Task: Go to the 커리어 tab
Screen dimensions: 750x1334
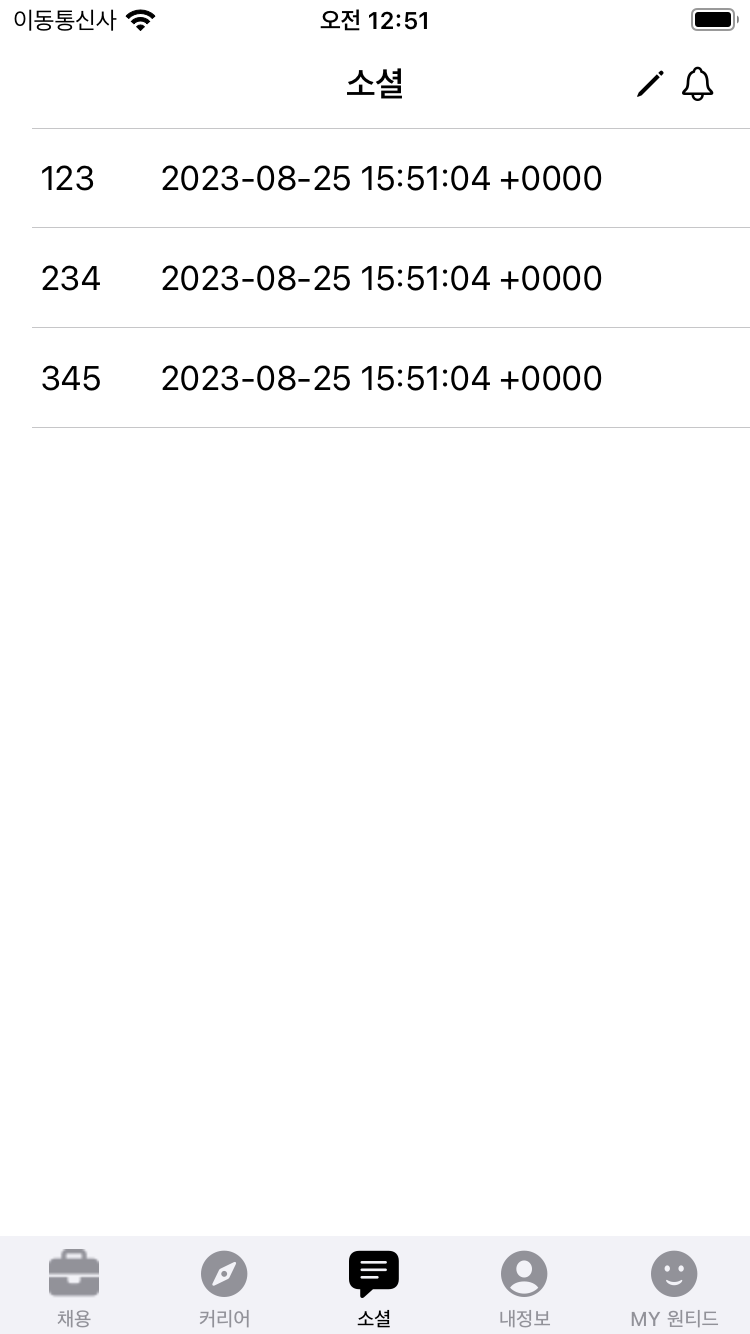Action: pos(224,1288)
